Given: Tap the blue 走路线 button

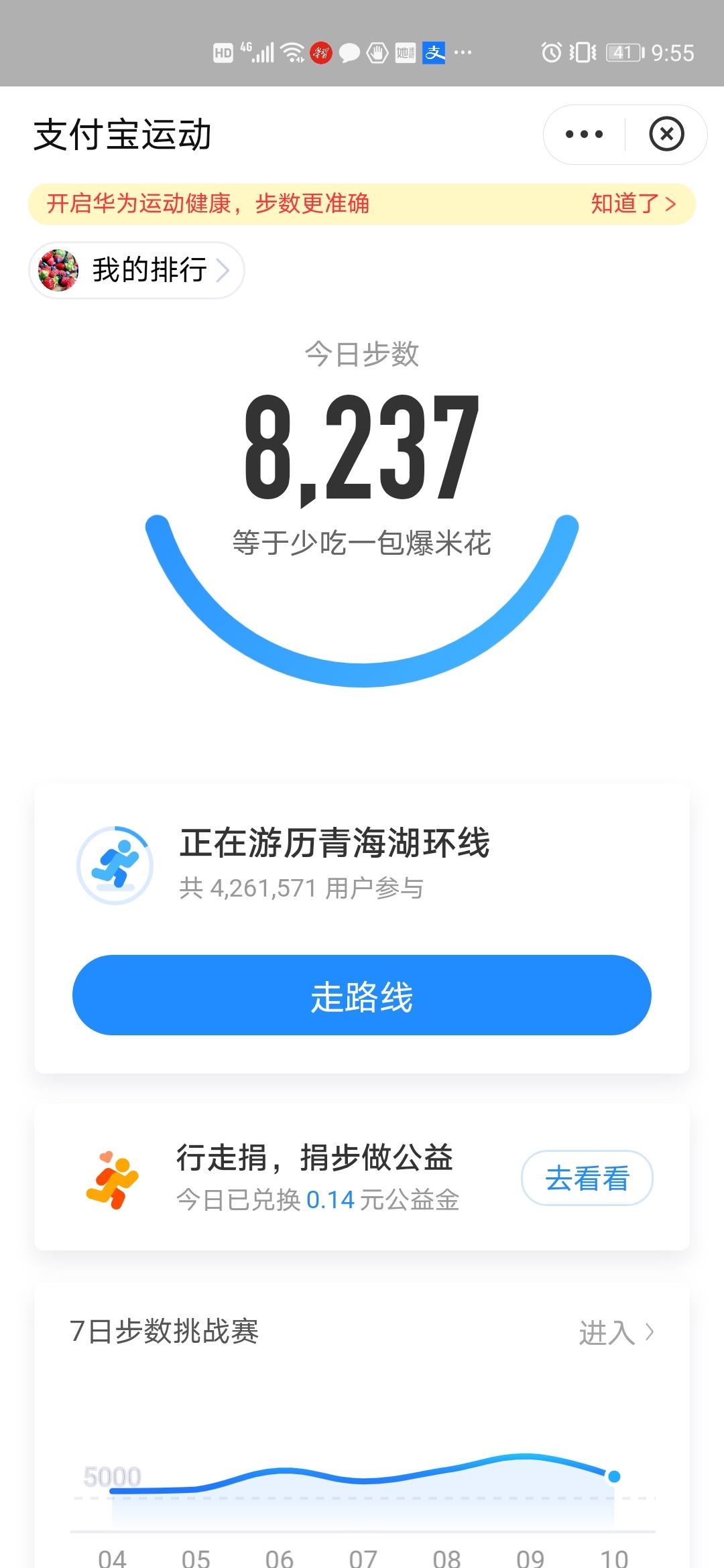Looking at the screenshot, I should pyautogui.click(x=362, y=995).
